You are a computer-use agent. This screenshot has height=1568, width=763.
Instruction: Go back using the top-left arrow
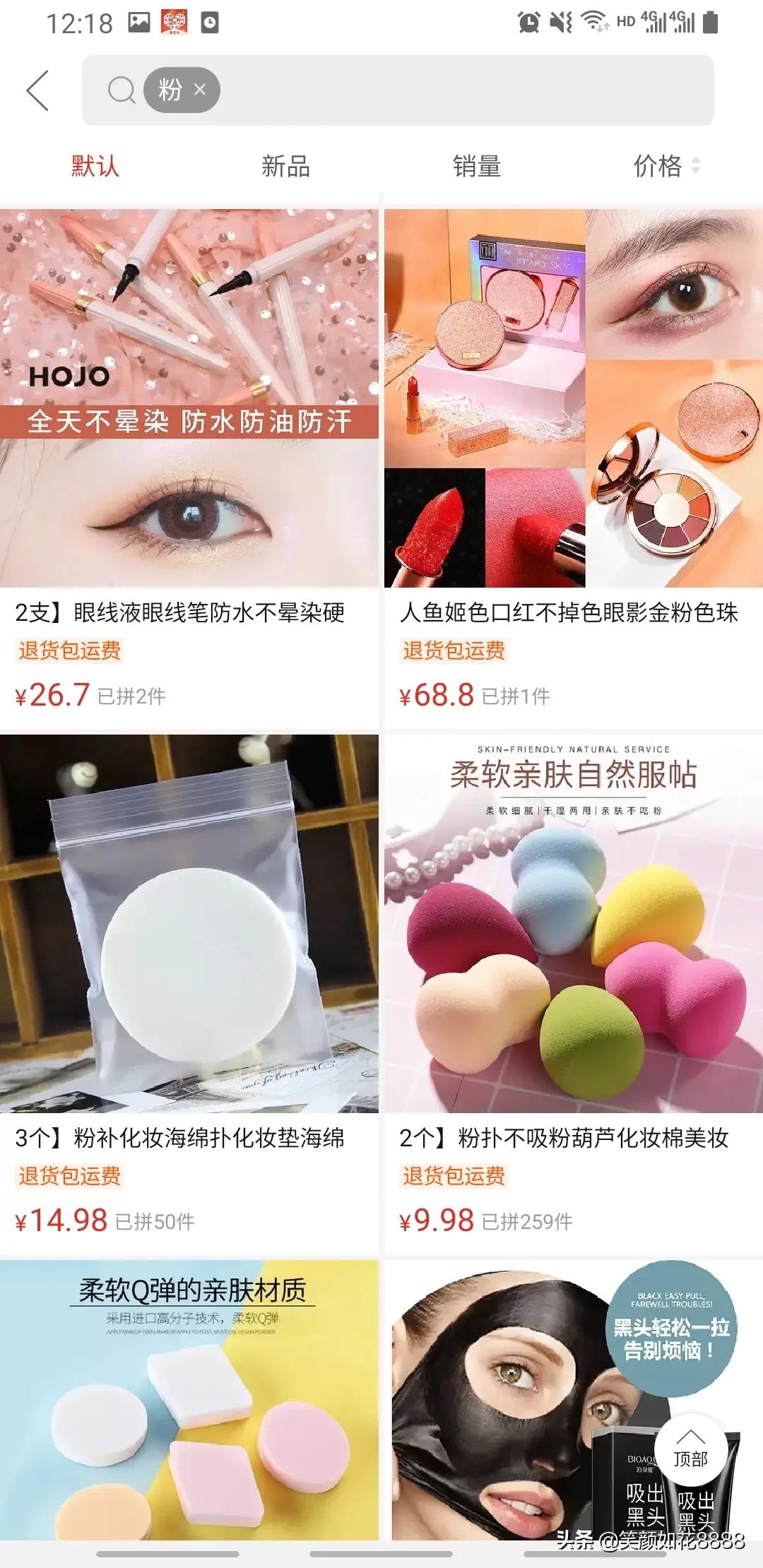(x=38, y=90)
